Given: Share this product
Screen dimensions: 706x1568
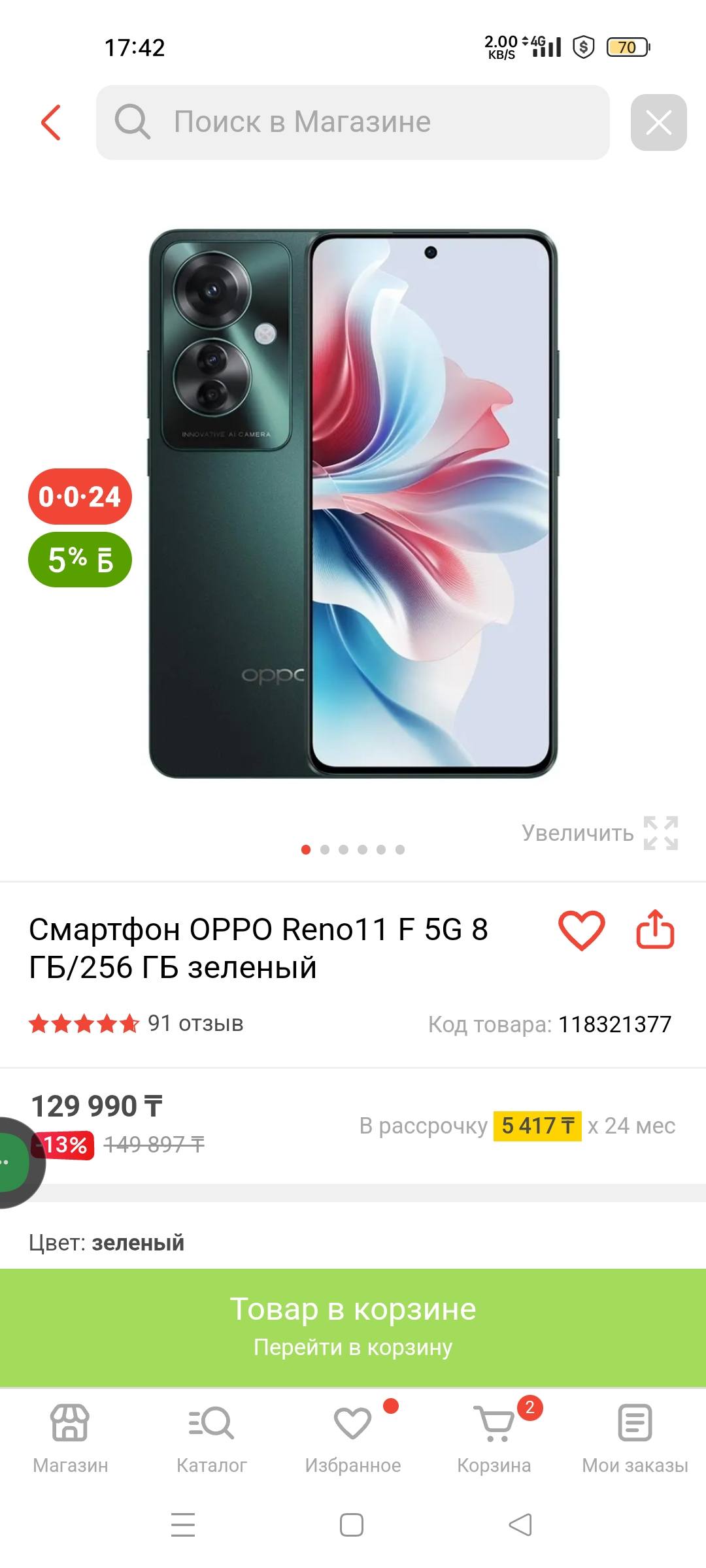Looking at the screenshot, I should [655, 930].
